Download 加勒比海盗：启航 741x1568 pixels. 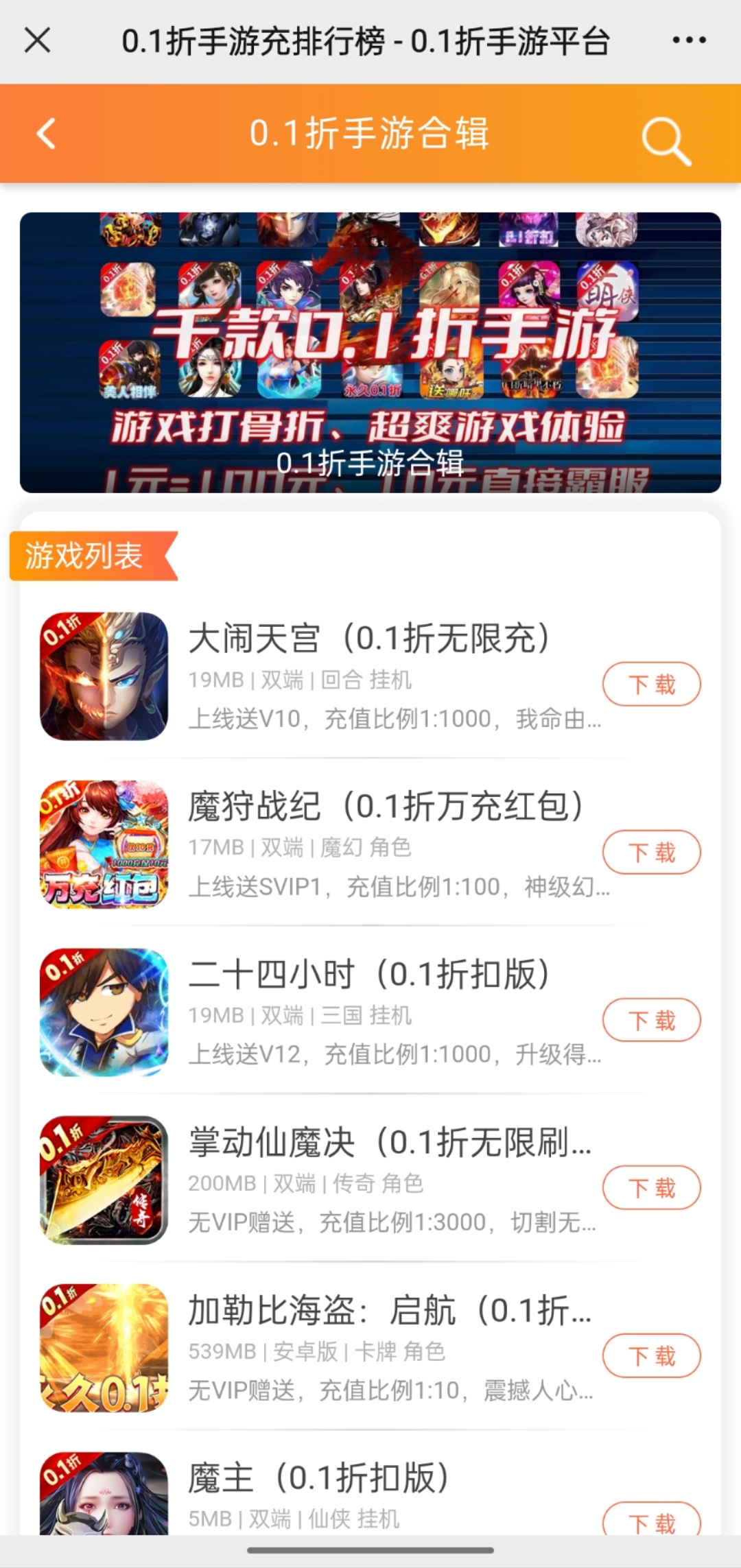tap(650, 1355)
